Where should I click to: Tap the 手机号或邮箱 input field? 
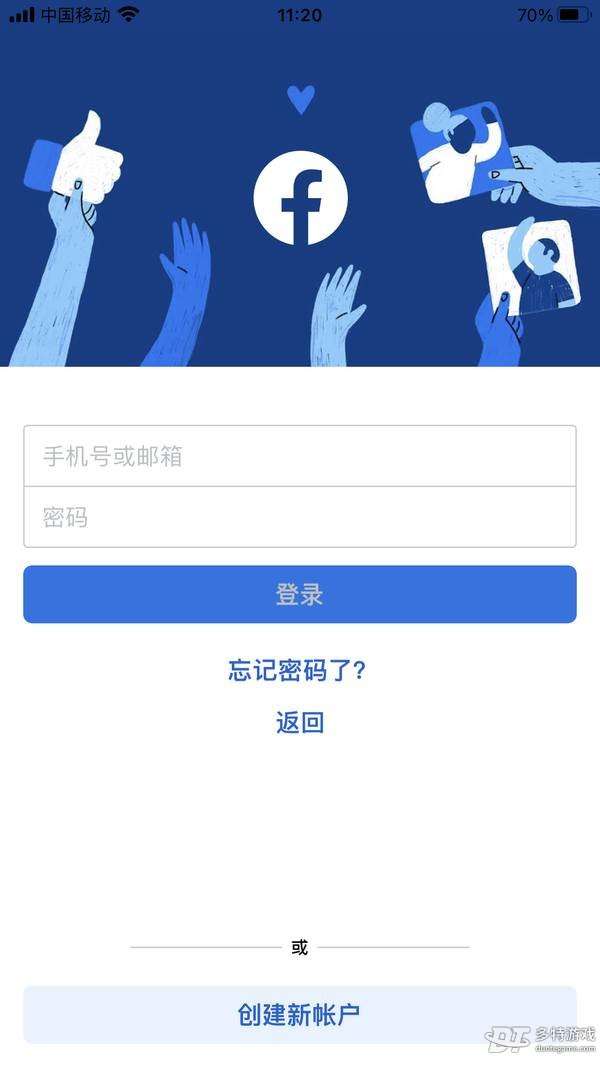(x=300, y=456)
